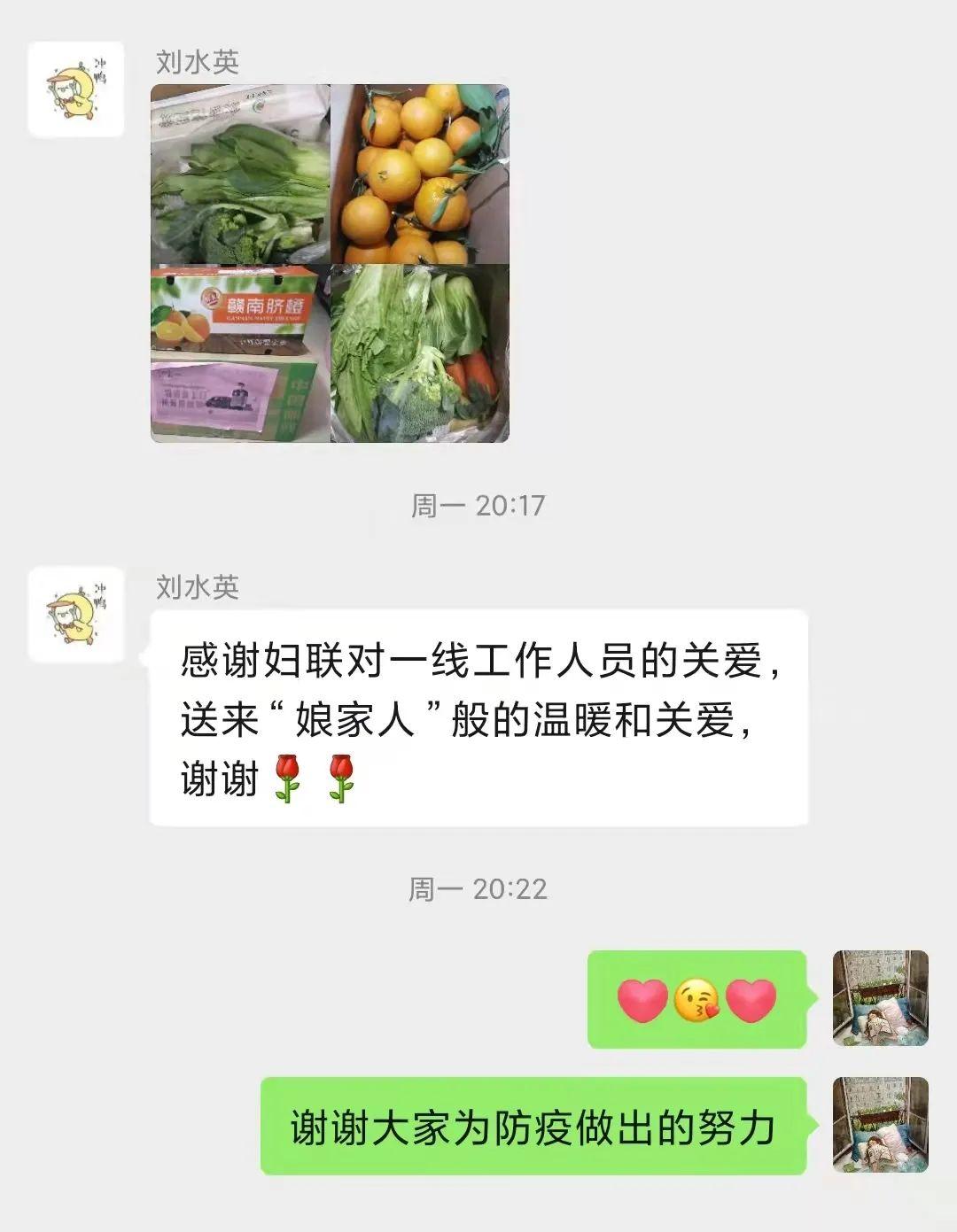957x1232 pixels.
Task: Open own avatar beside the 谢谢大家为防疫做出的努力 message
Action: (x=880, y=1125)
